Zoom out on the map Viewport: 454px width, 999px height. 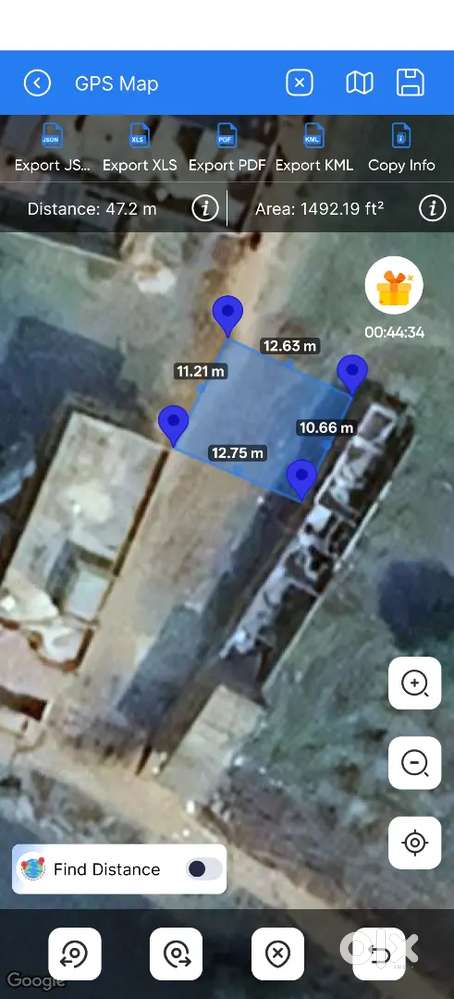pos(415,763)
